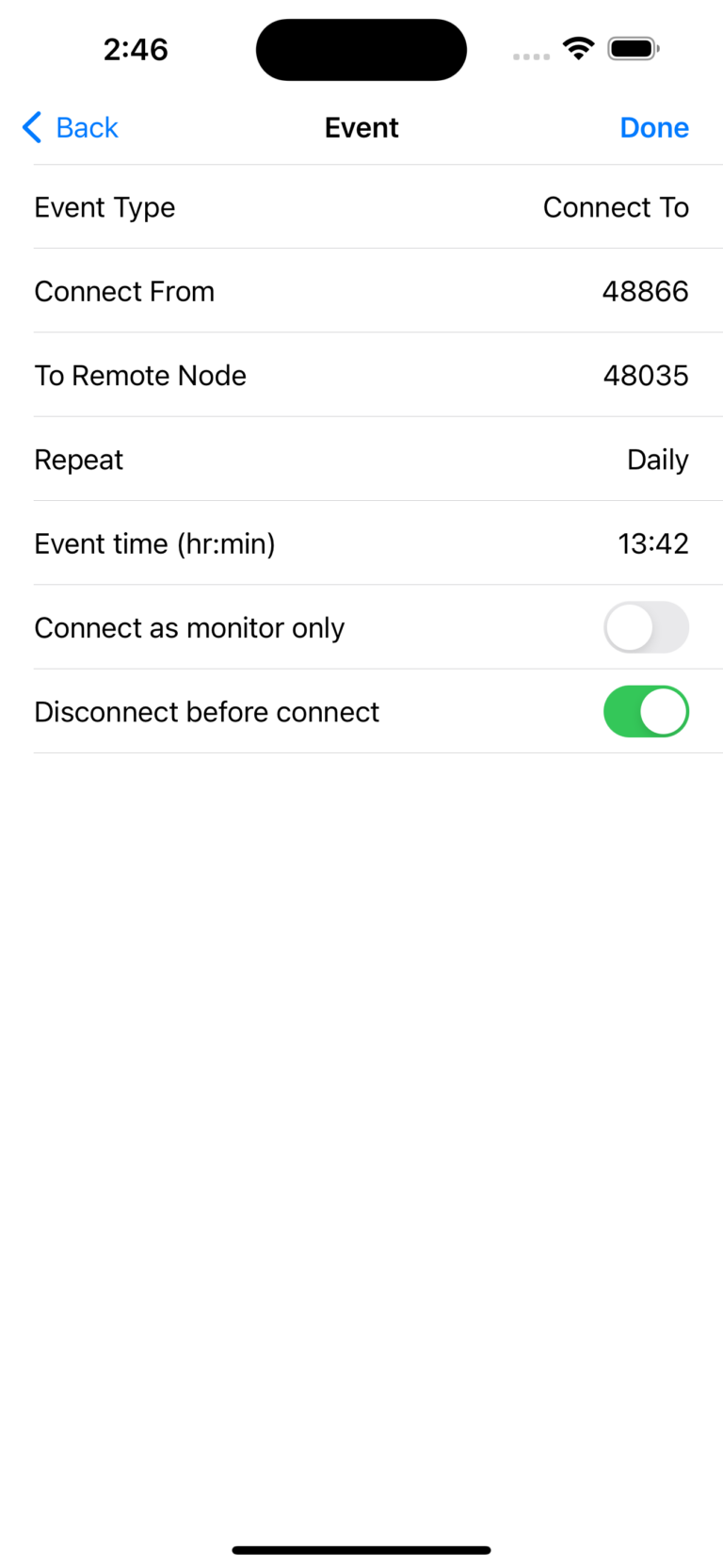Tap the cellular signal dots icon

[x=531, y=56]
